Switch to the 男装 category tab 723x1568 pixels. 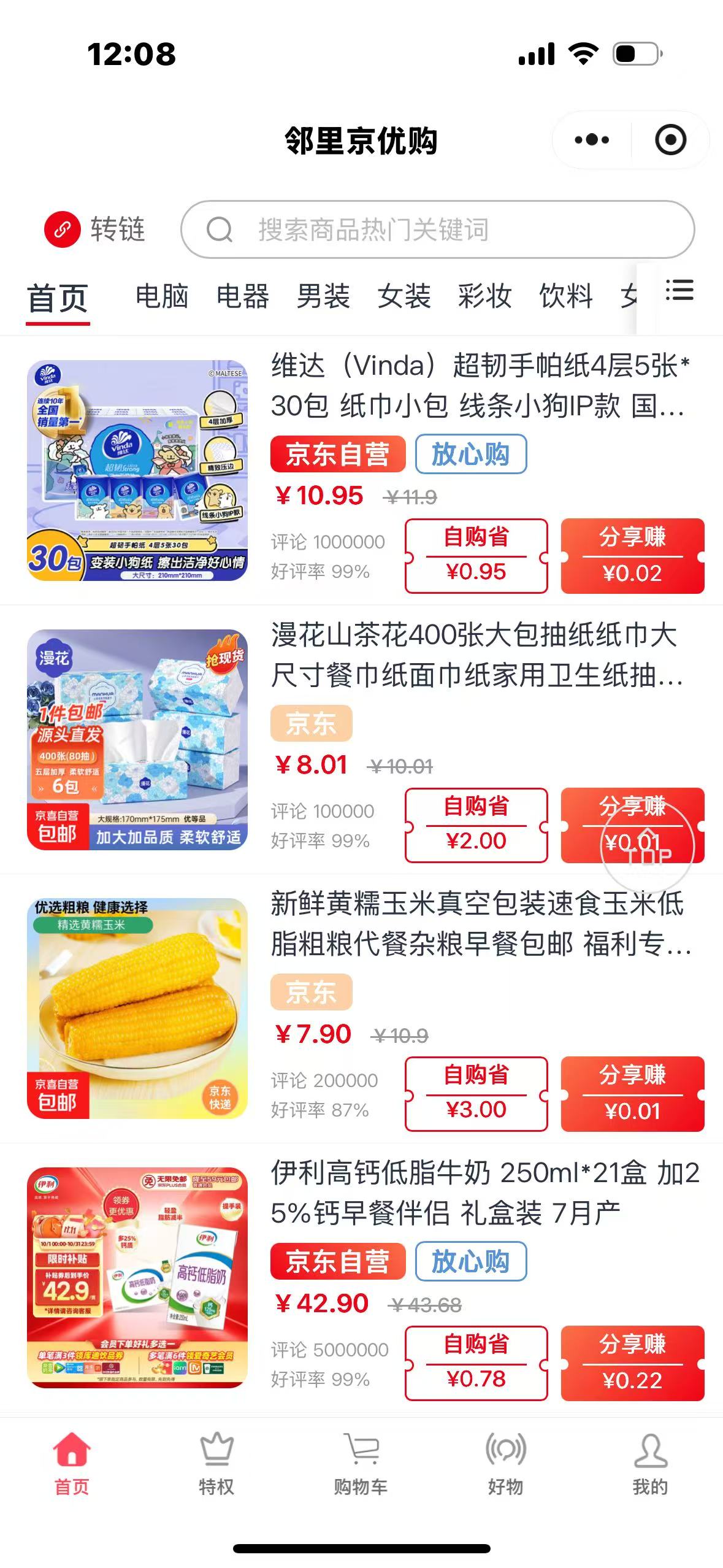323,296
